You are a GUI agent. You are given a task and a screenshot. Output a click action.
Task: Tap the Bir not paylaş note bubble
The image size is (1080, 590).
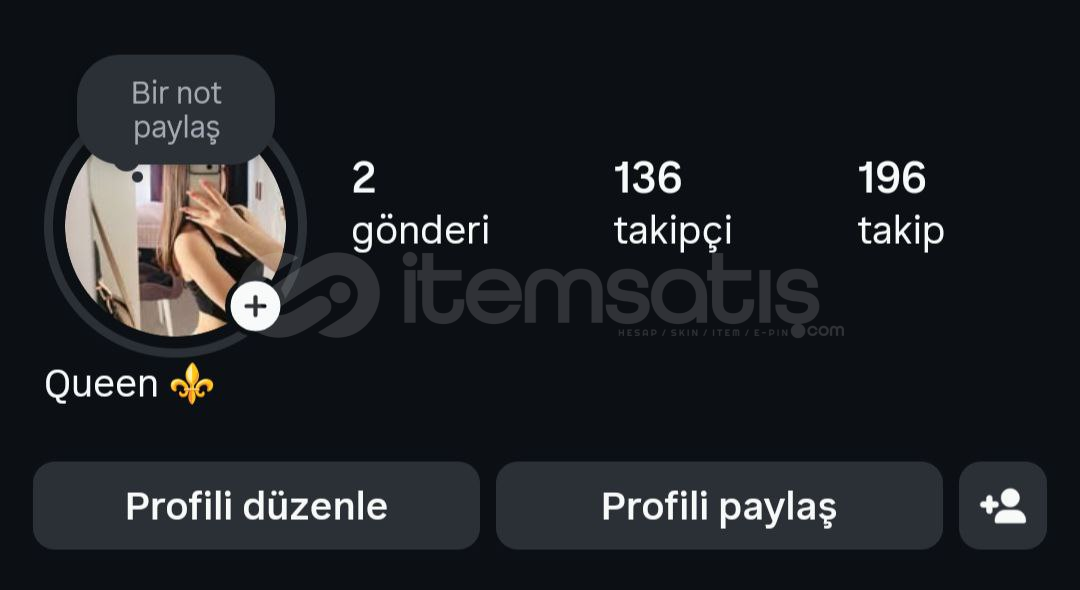tap(176, 110)
